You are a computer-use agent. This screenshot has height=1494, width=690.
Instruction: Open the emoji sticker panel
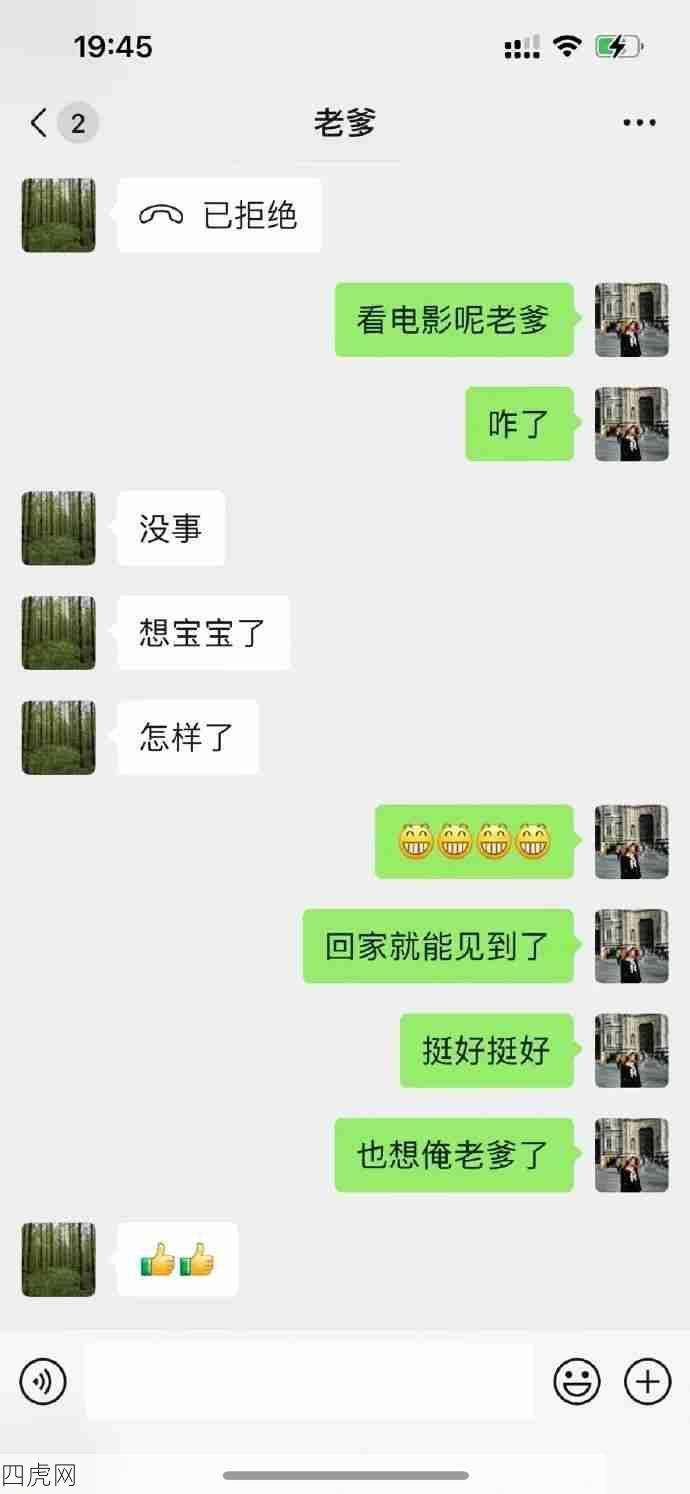(577, 1382)
